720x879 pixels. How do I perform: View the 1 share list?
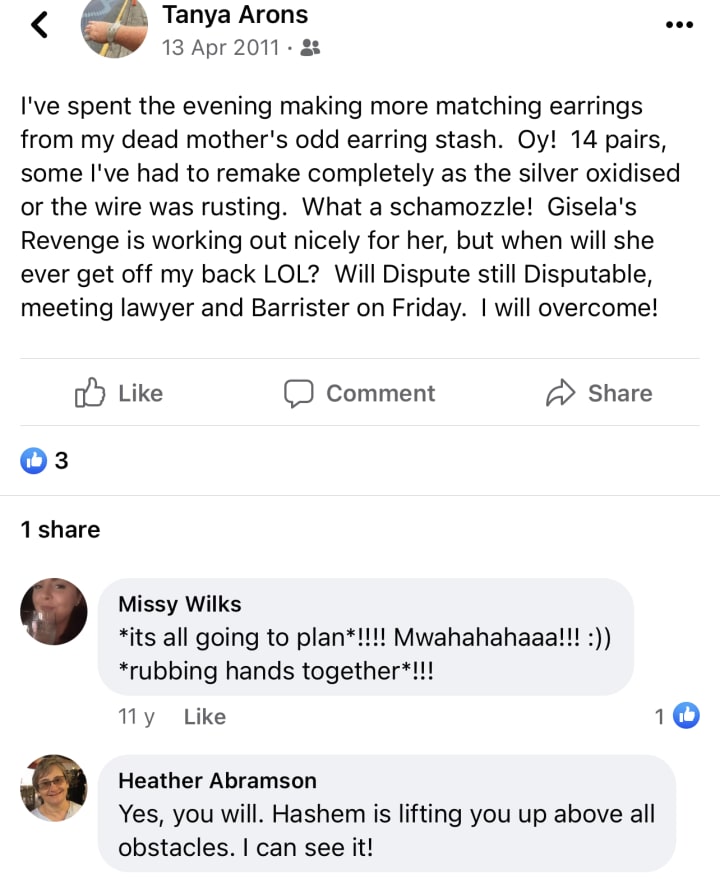click(x=60, y=529)
